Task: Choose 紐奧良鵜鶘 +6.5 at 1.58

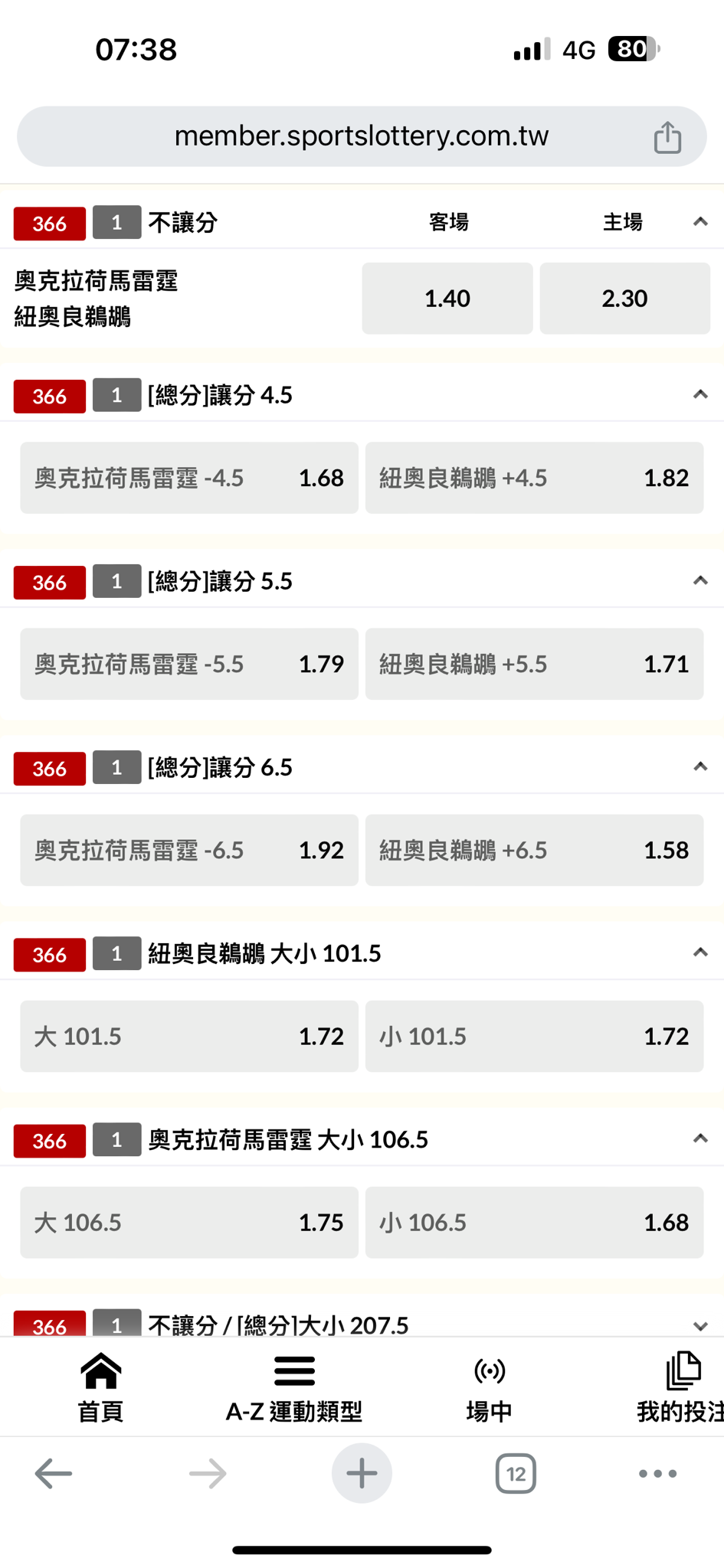Action: 535,850
